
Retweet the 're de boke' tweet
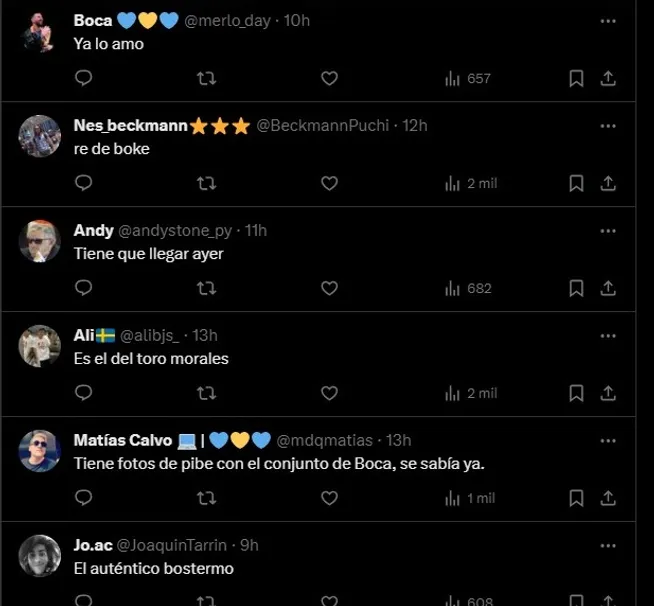[206, 183]
